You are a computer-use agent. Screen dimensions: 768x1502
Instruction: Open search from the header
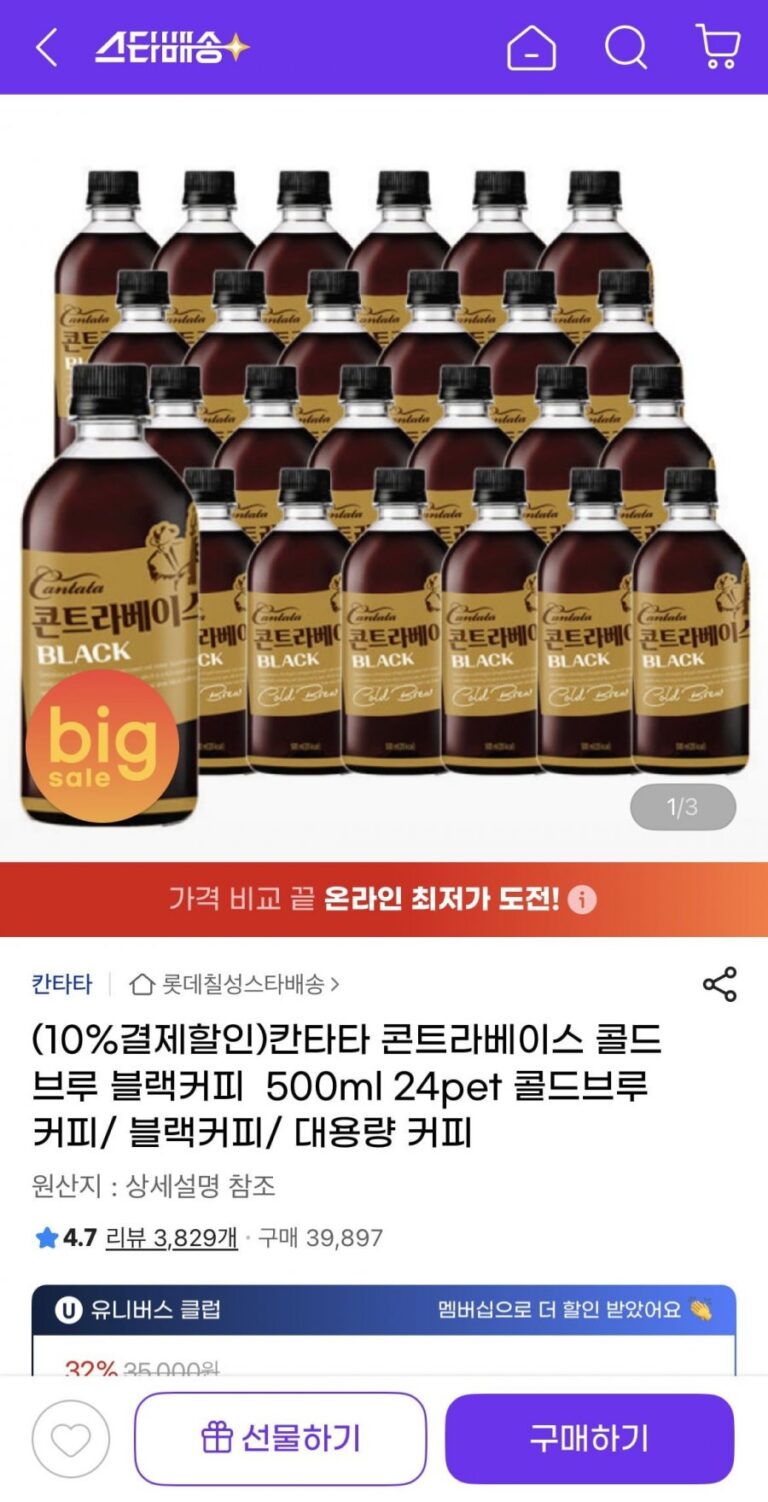(626, 47)
